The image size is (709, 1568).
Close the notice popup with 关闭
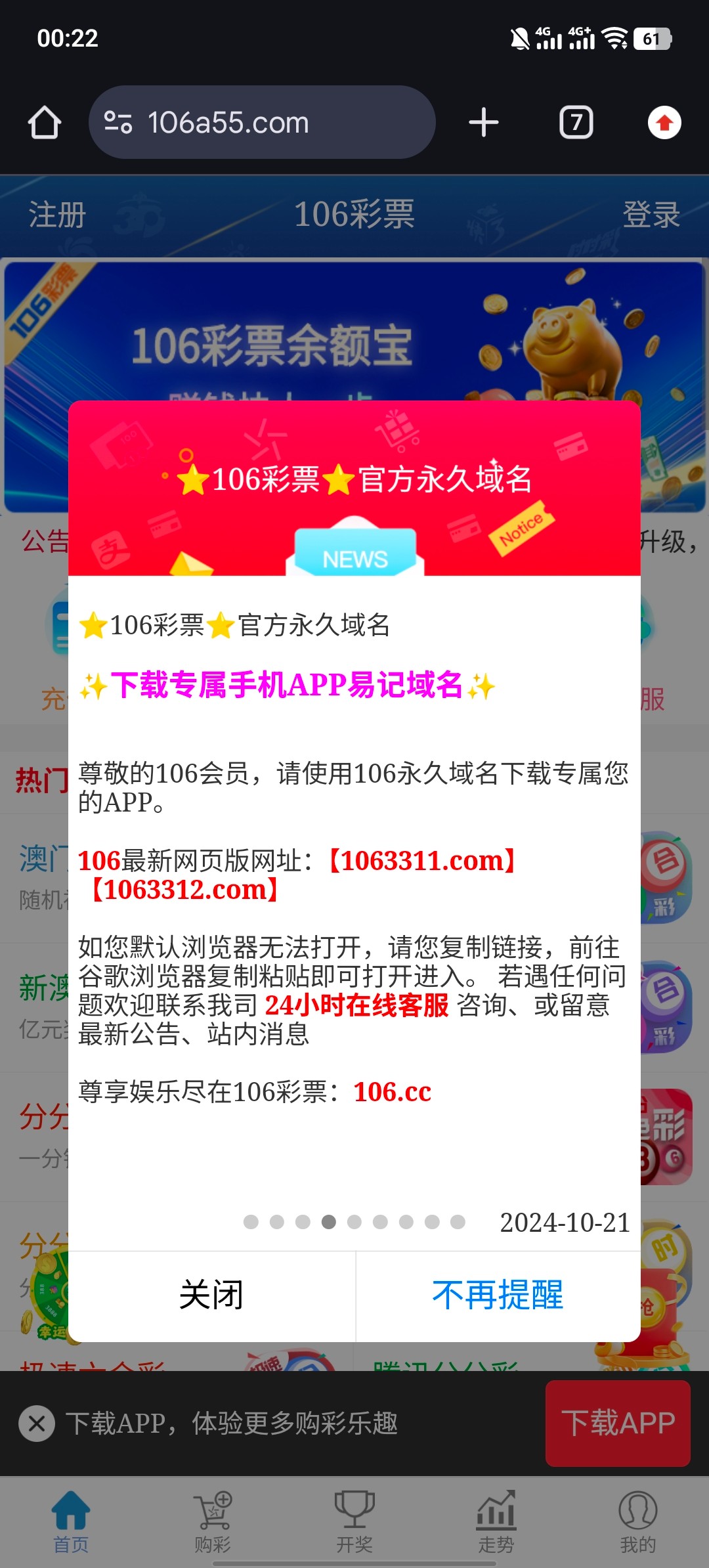click(x=211, y=1296)
